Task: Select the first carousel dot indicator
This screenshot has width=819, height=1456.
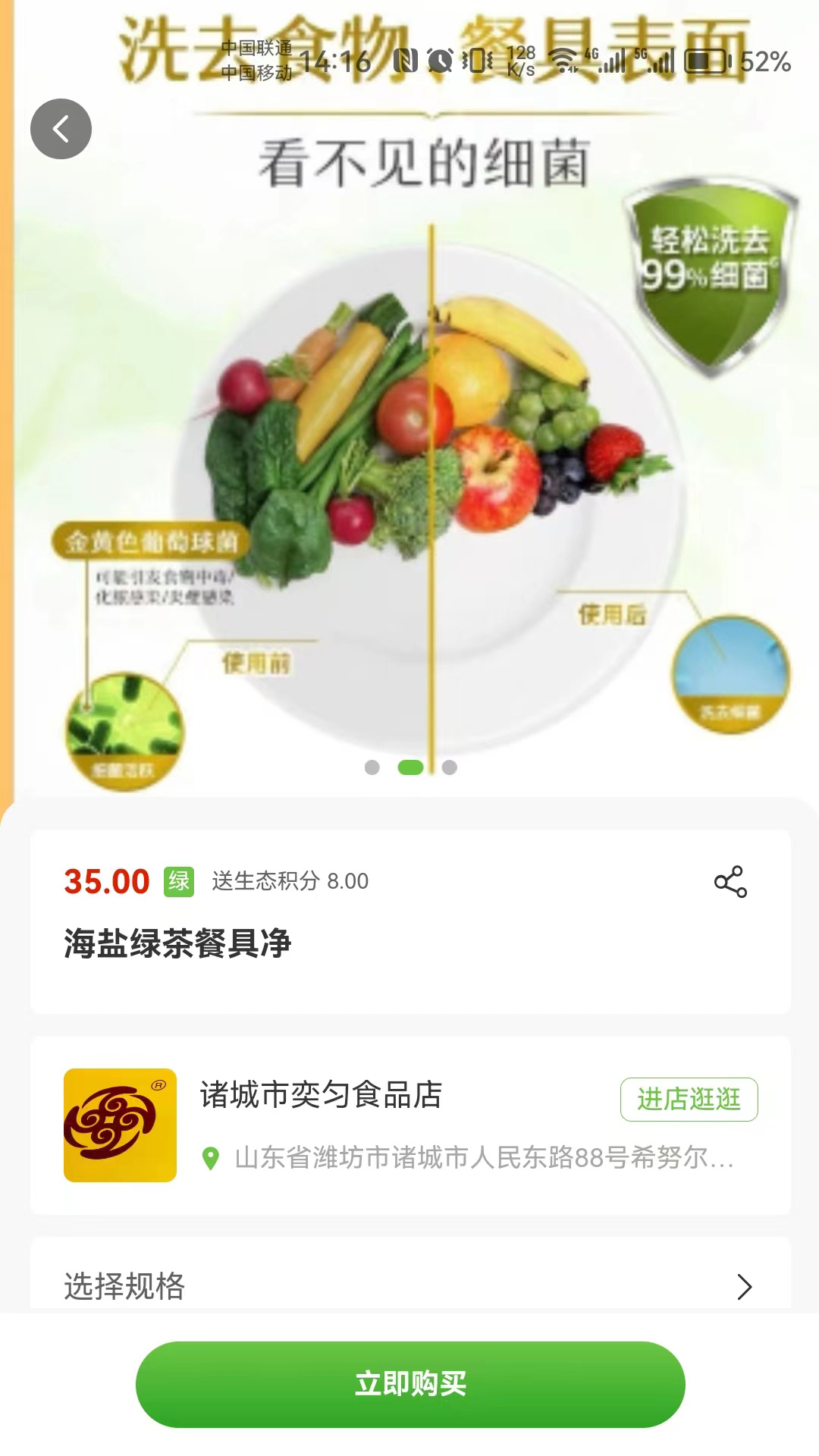Action: pyautogui.click(x=371, y=769)
